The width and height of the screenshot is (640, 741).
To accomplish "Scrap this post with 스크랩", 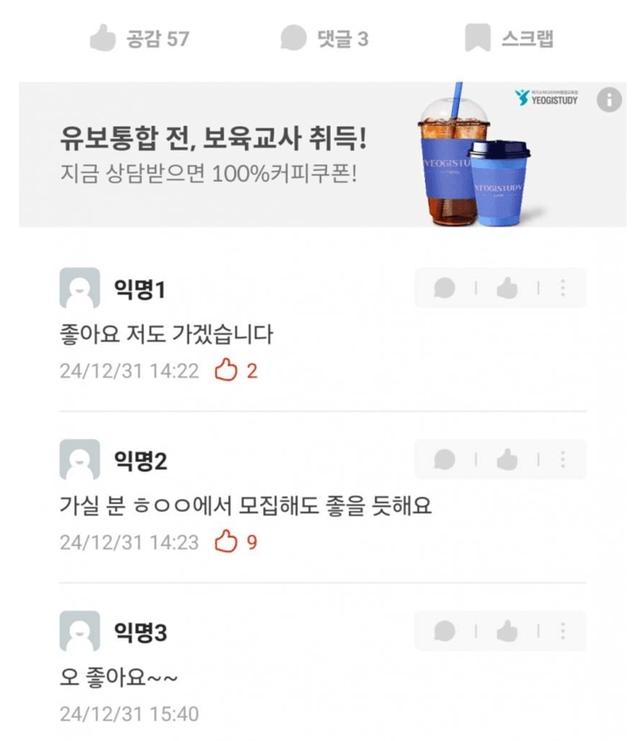I will 509,39.
